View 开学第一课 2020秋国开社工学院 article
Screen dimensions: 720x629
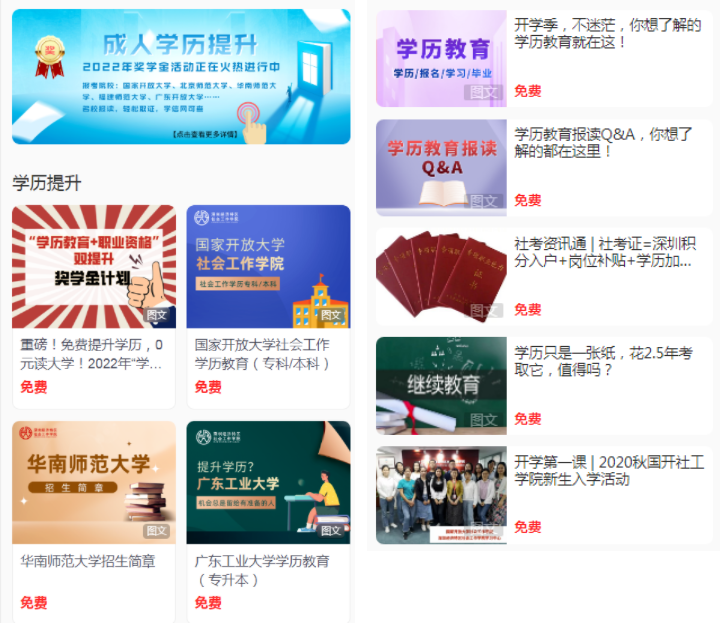click(544, 494)
